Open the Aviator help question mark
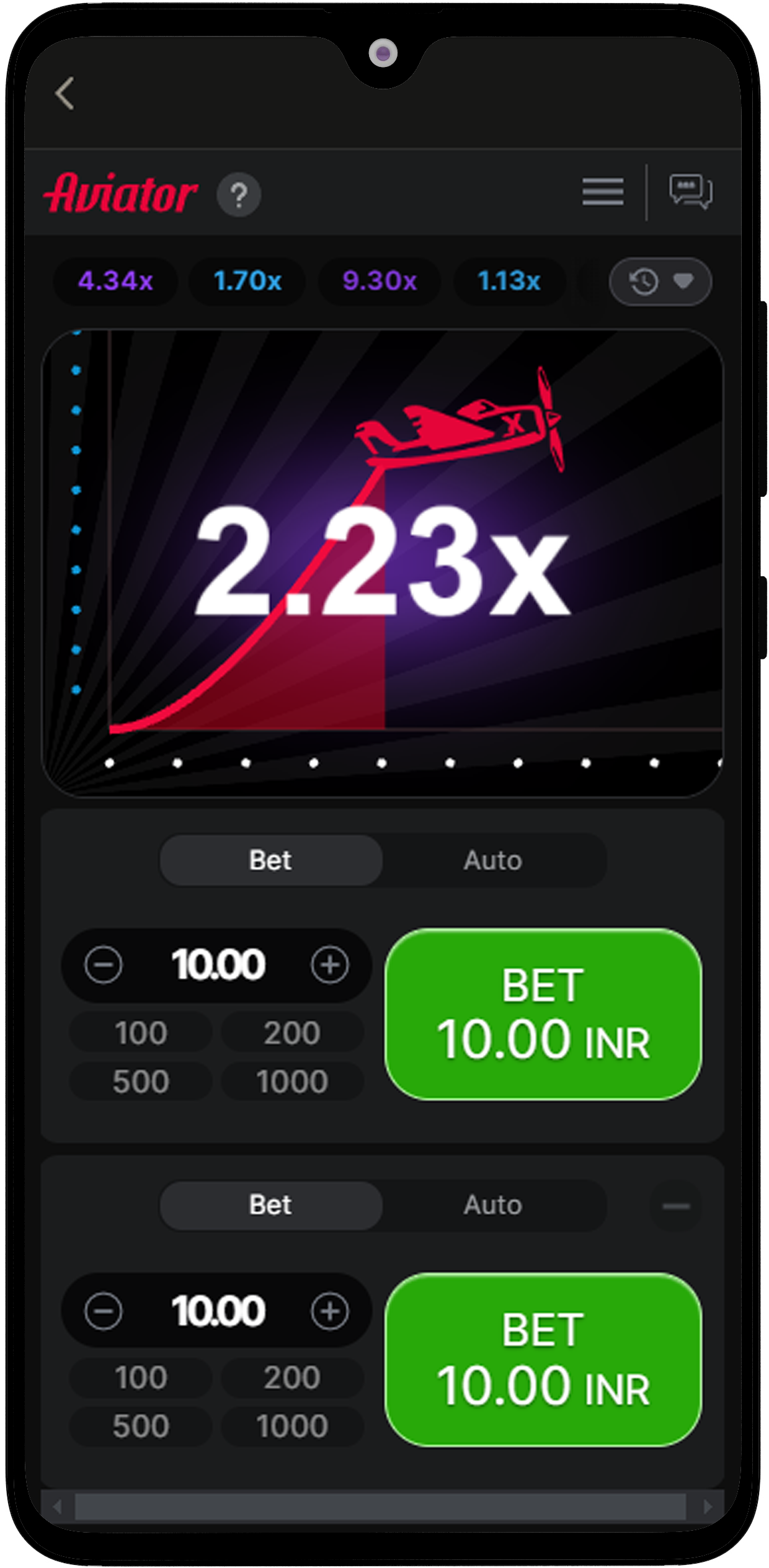The image size is (769, 1568). (239, 195)
